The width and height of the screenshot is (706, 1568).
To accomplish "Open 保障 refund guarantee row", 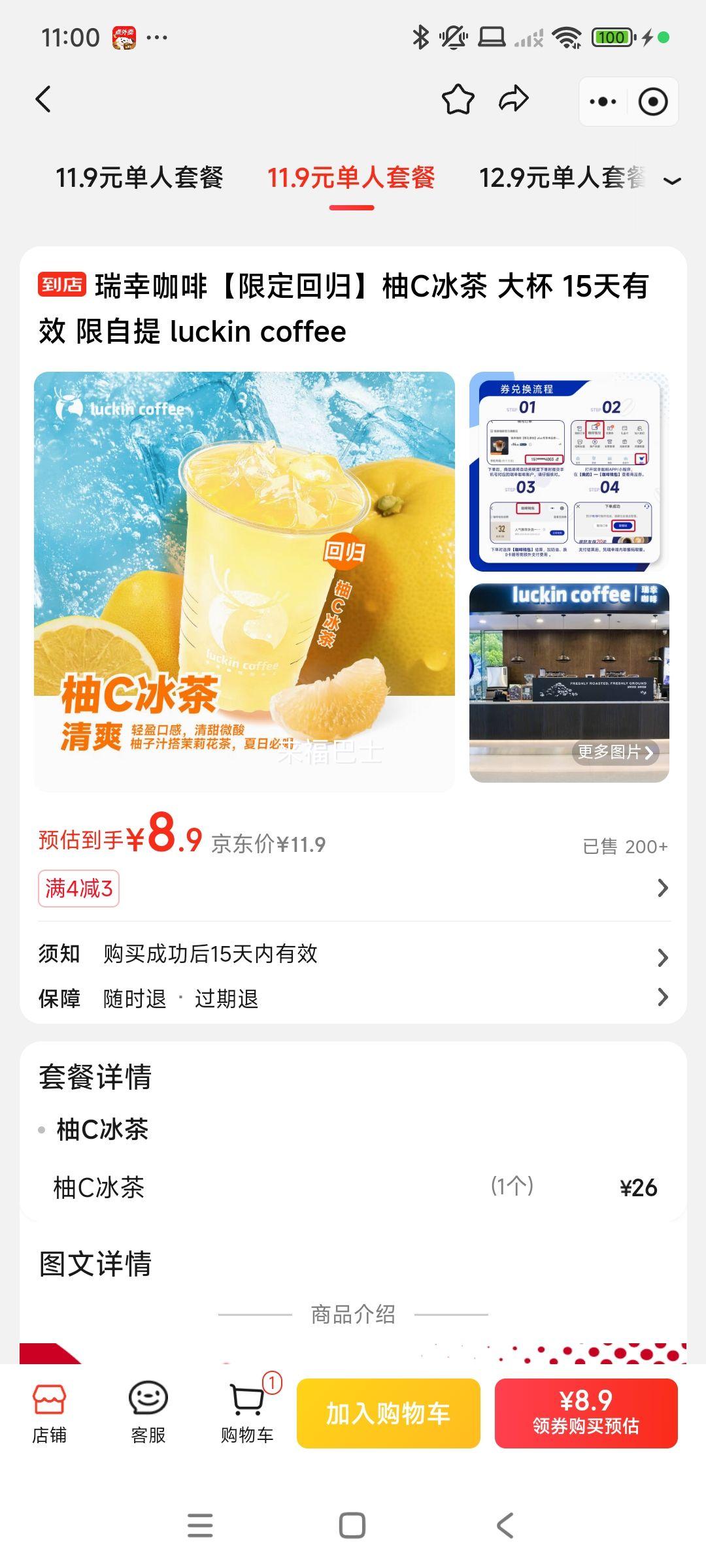I will (354, 998).
